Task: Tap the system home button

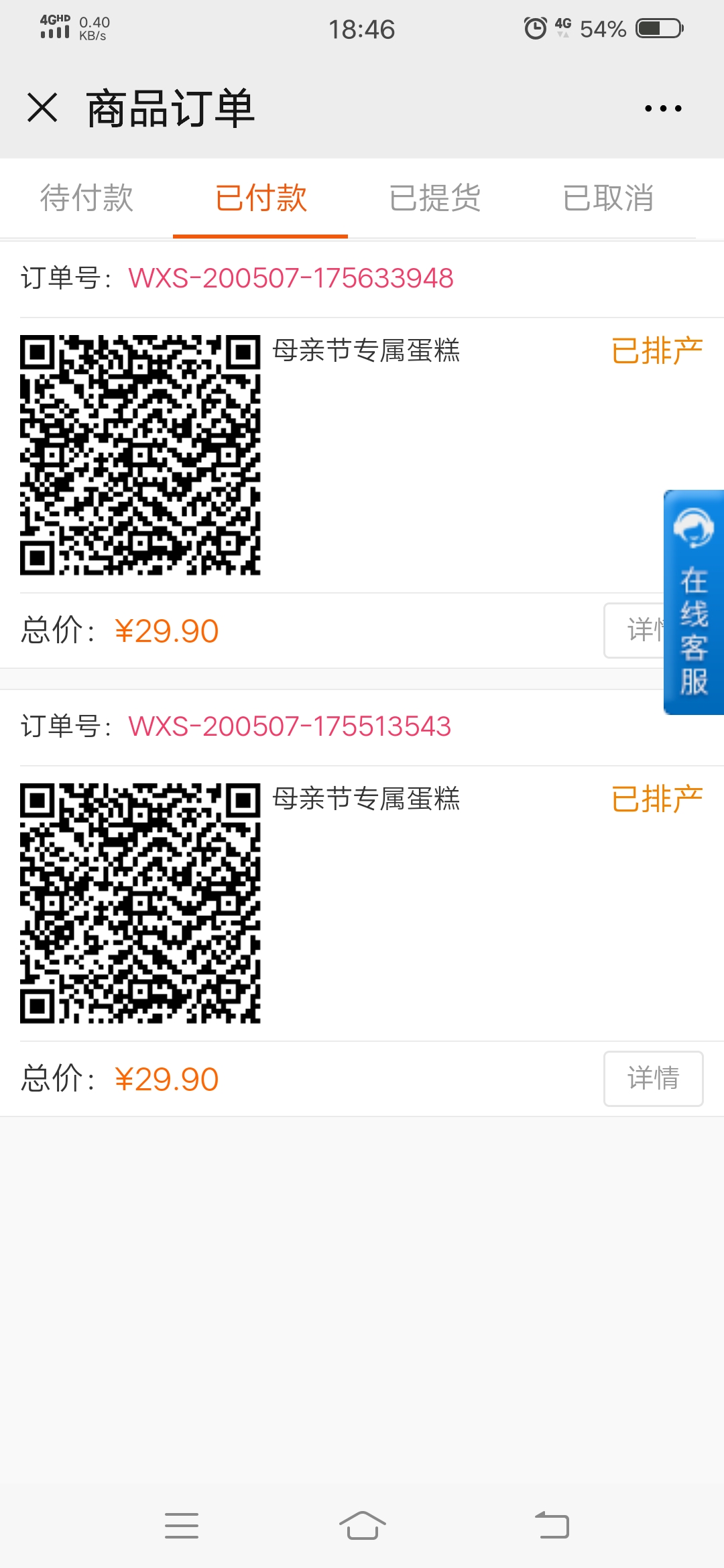Action: tap(362, 1526)
